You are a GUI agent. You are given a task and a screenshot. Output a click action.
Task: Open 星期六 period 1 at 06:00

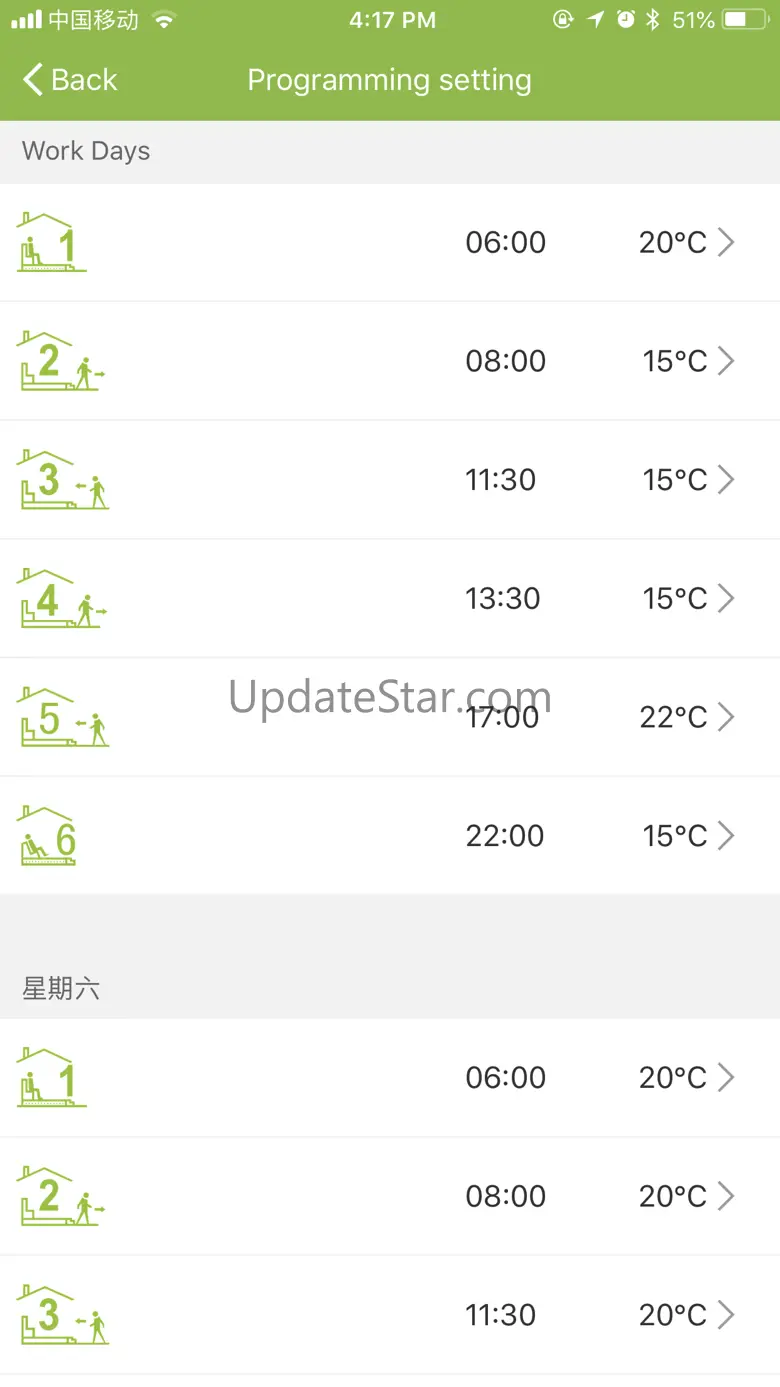(x=390, y=1077)
